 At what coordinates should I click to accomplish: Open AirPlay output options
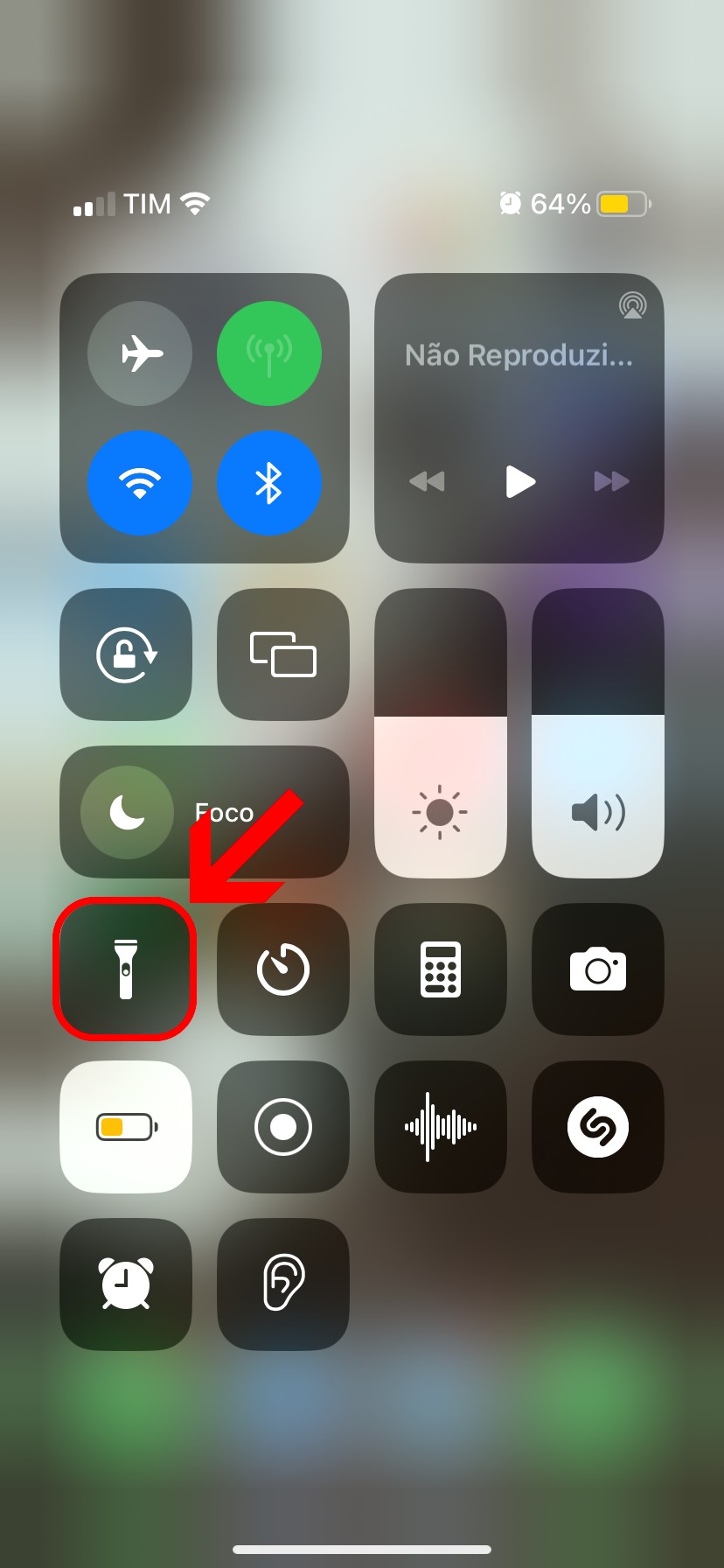coord(632,305)
